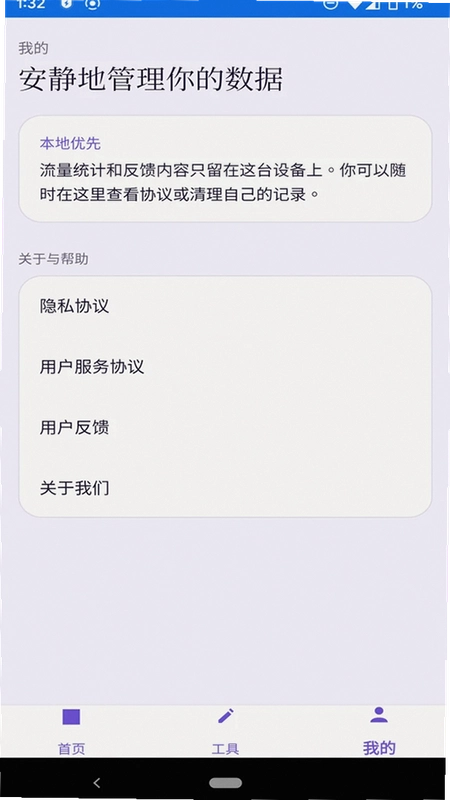This screenshot has height=800, width=450.
Task: Select the 我的 tab
Action: coord(379,731)
